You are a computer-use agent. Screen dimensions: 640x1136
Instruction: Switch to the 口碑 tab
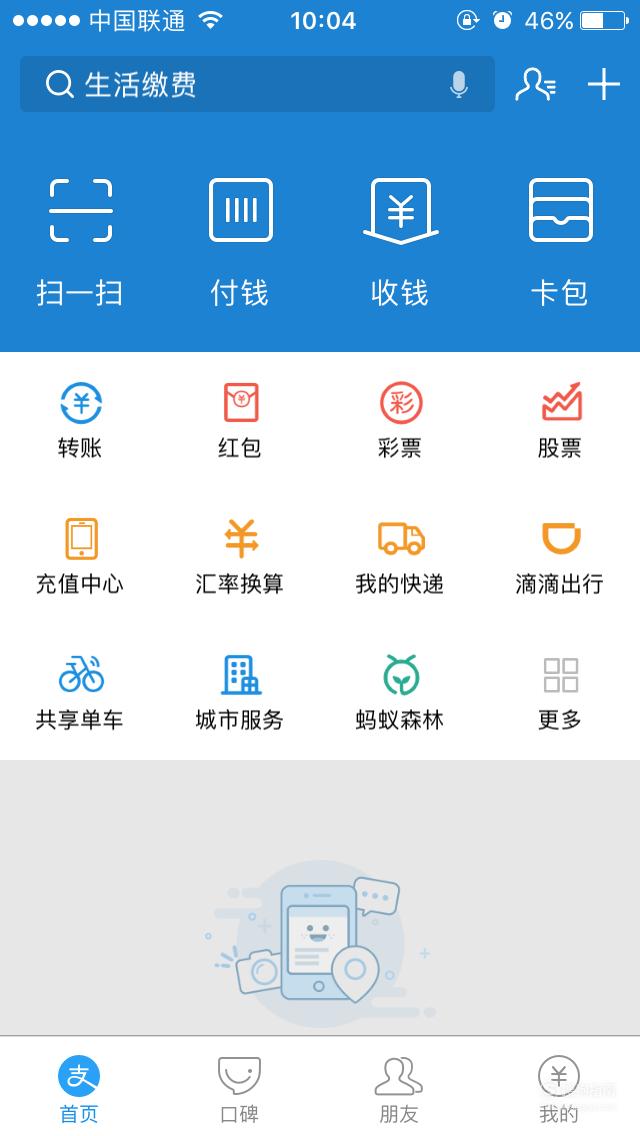[x=240, y=1089]
